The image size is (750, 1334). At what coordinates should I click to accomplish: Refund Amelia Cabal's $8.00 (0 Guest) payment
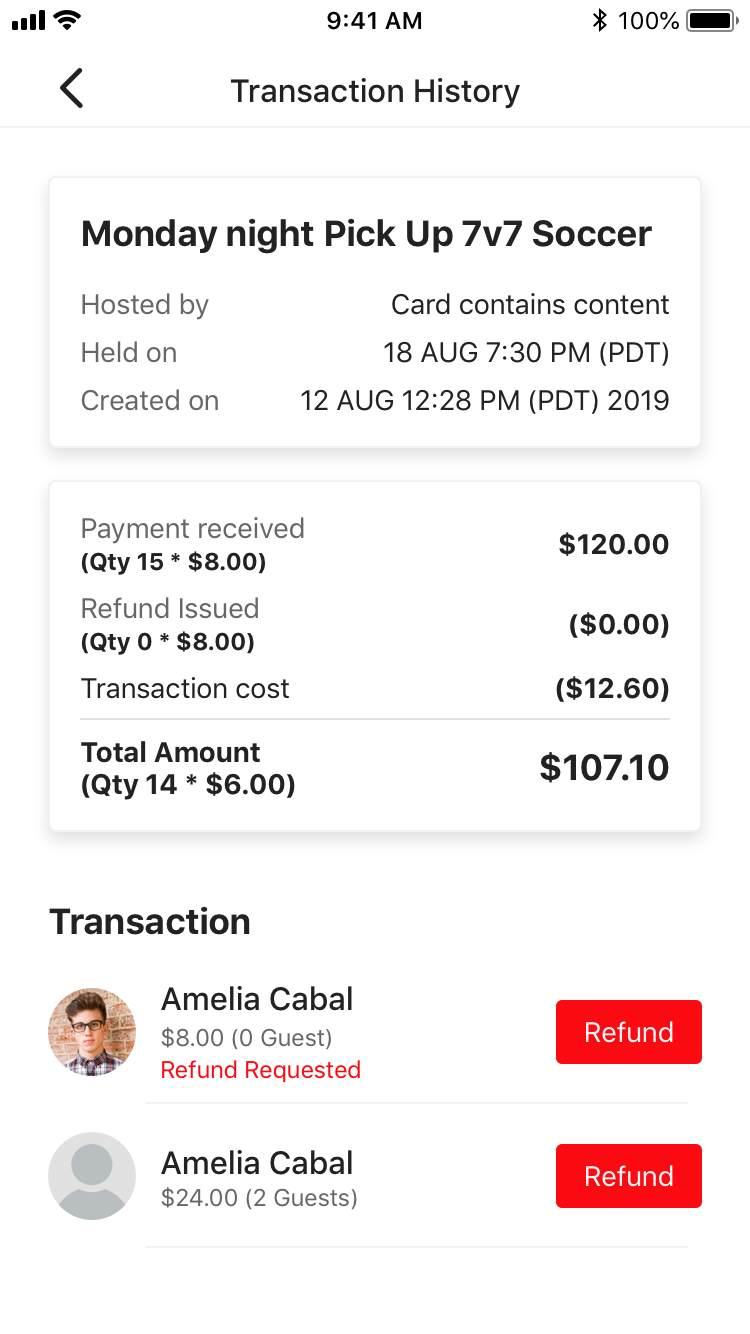point(628,1032)
